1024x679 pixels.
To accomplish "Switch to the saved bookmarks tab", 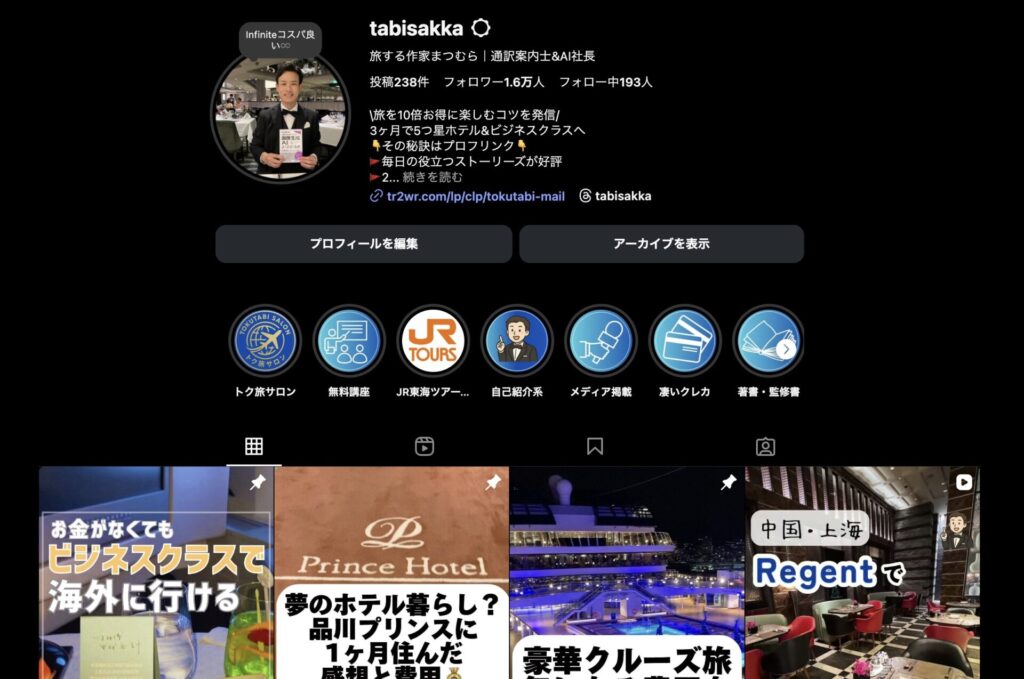I will [595, 446].
